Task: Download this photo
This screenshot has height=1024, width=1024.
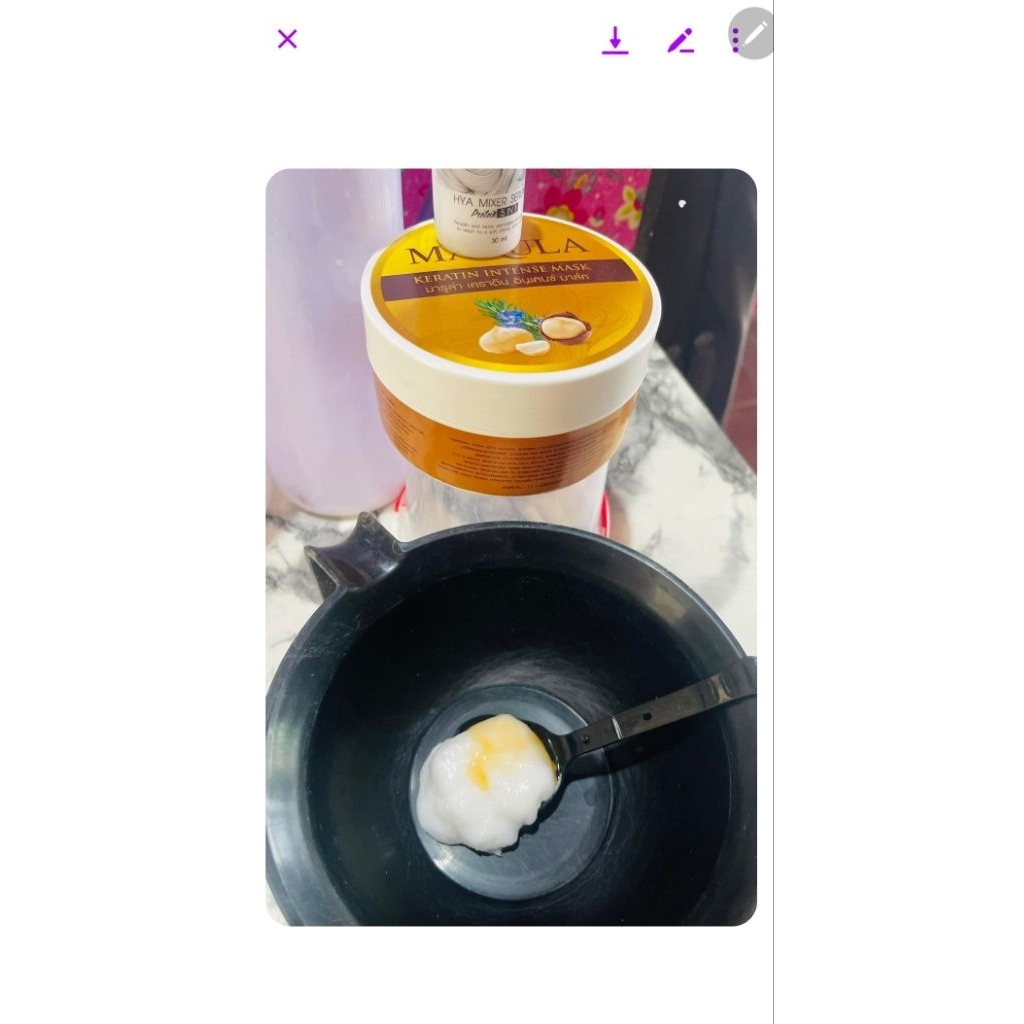Action: (x=615, y=40)
